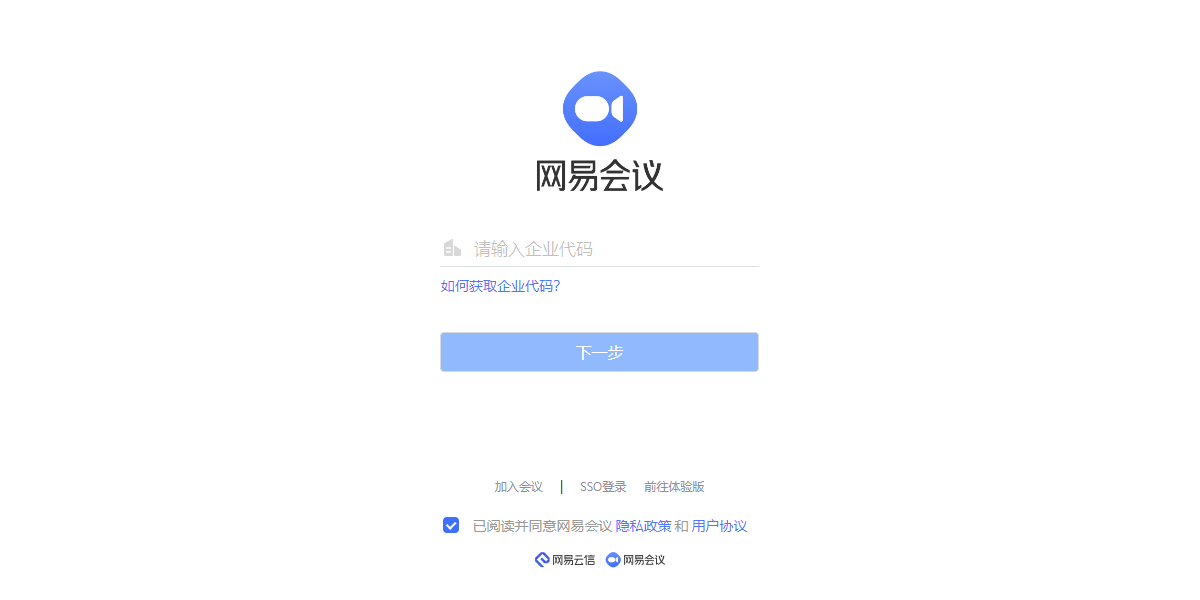Viewport: 1200px width, 600px height.
Task: Uncheck the agreement checkbox
Action: point(451,525)
